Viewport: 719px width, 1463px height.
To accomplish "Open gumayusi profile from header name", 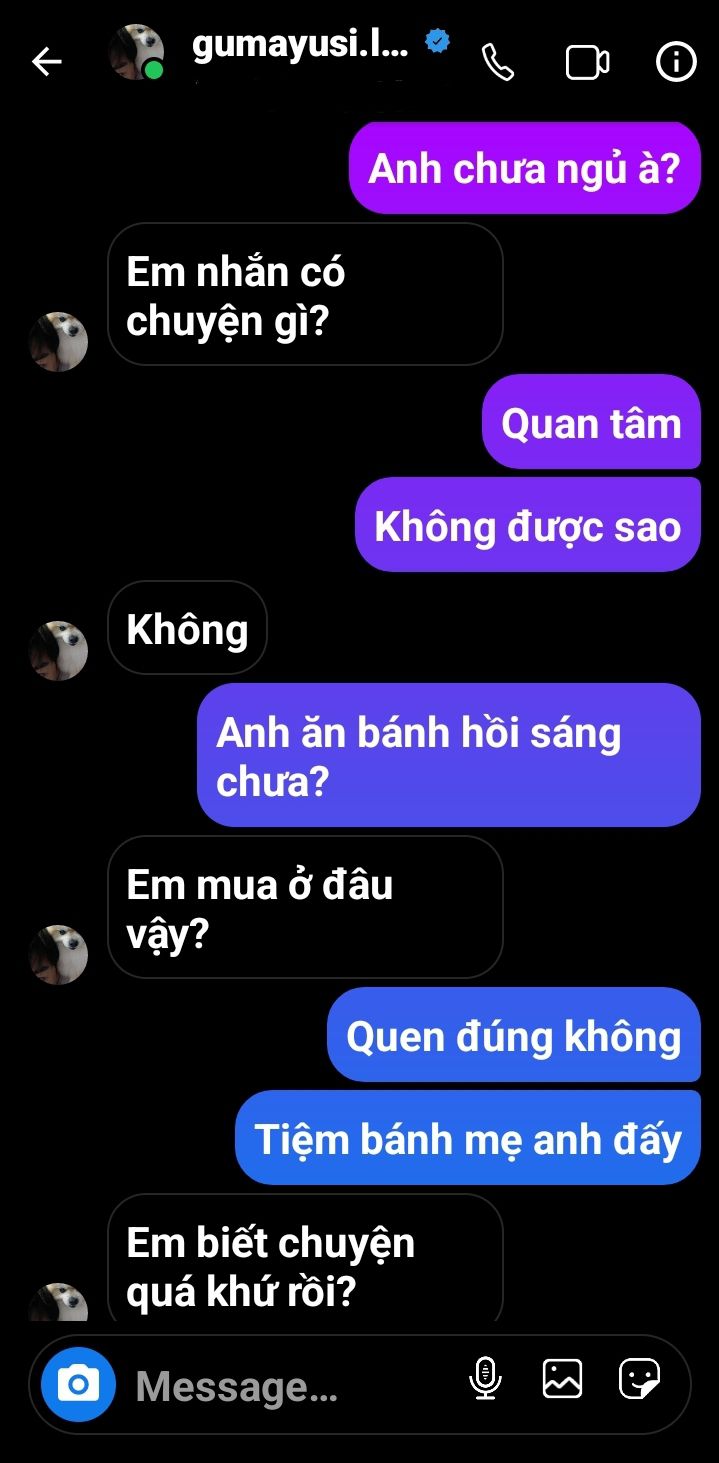I will tap(300, 46).
